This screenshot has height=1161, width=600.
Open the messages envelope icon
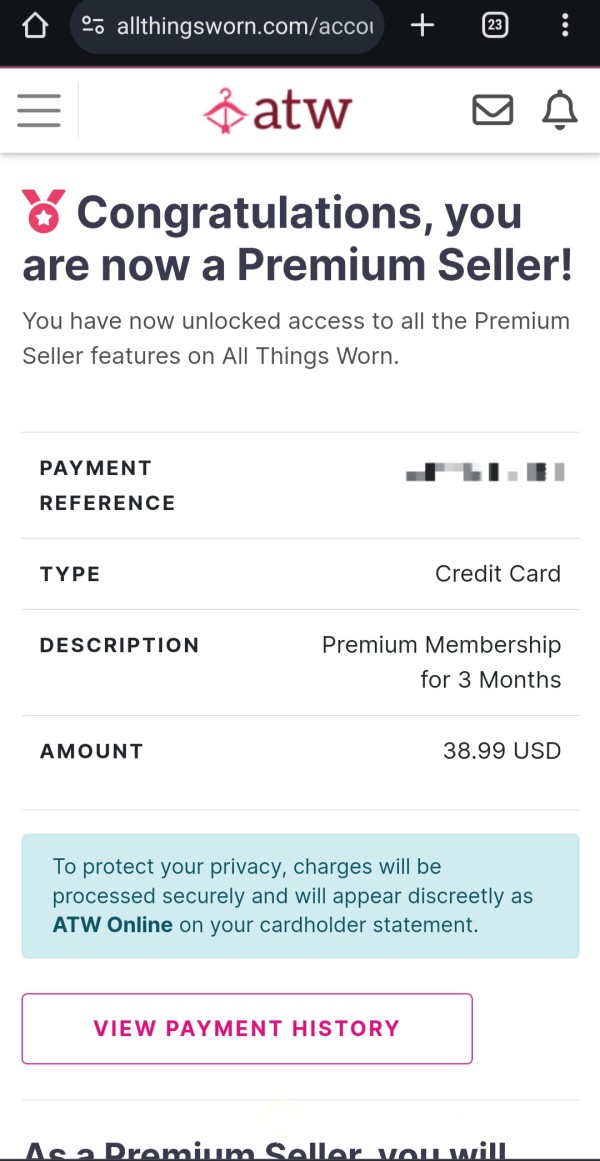pos(493,110)
